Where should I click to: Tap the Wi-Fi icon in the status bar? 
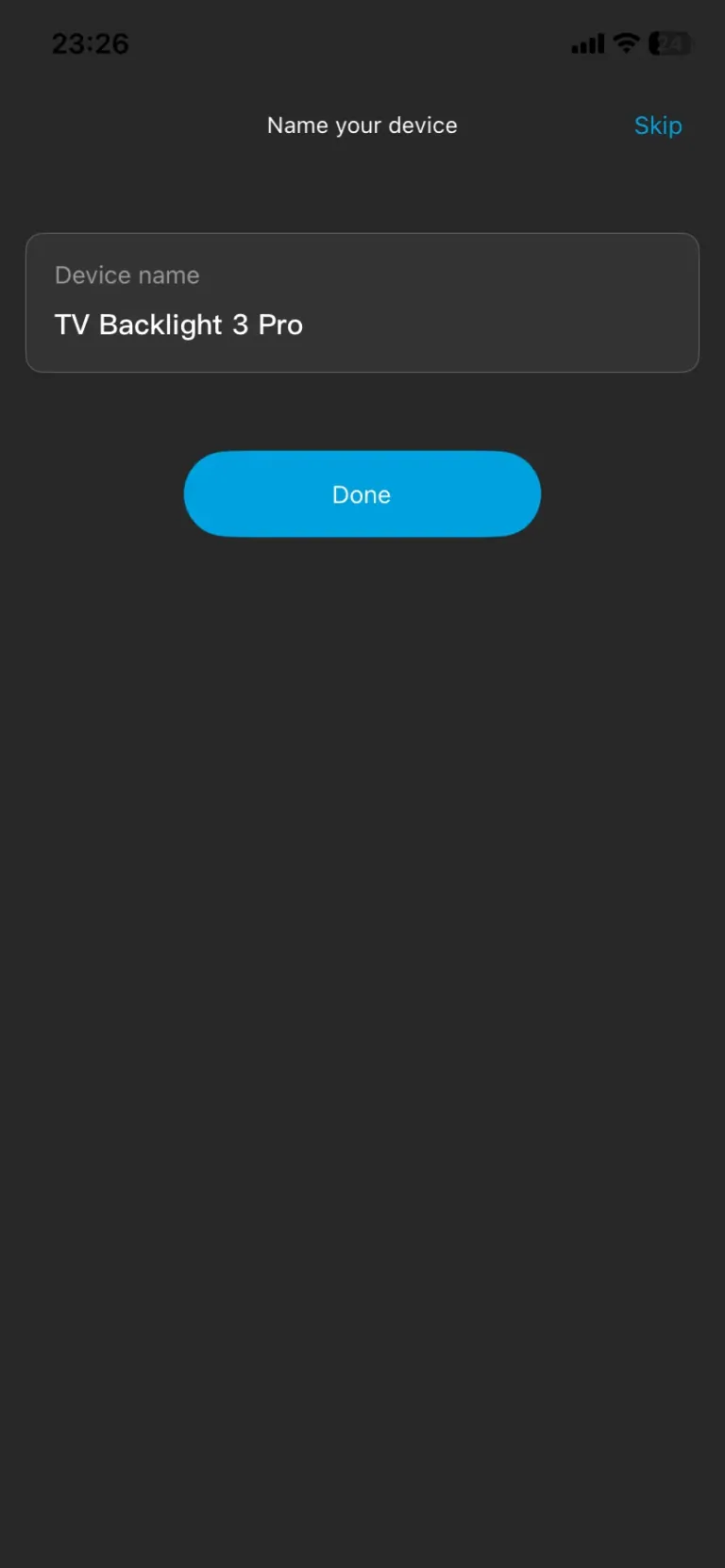[x=625, y=42]
